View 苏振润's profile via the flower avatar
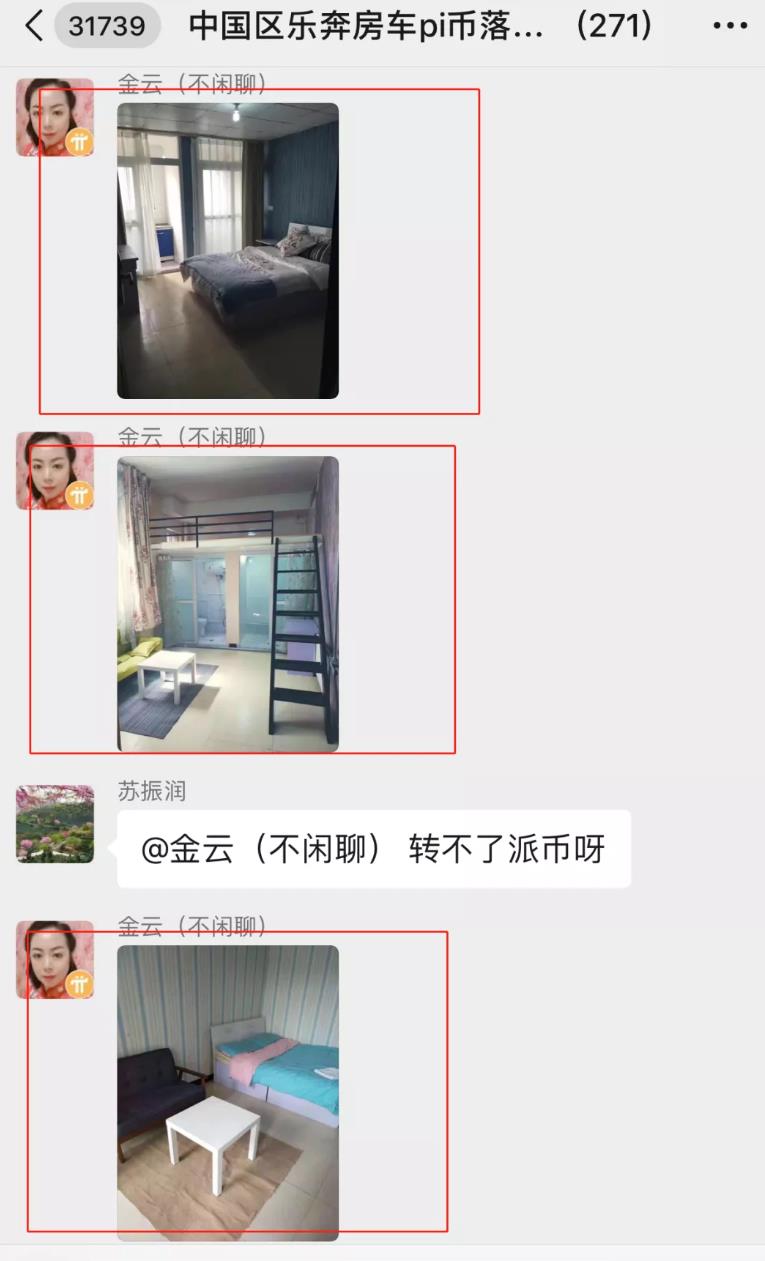This screenshot has width=765, height=1261. pos(55,824)
